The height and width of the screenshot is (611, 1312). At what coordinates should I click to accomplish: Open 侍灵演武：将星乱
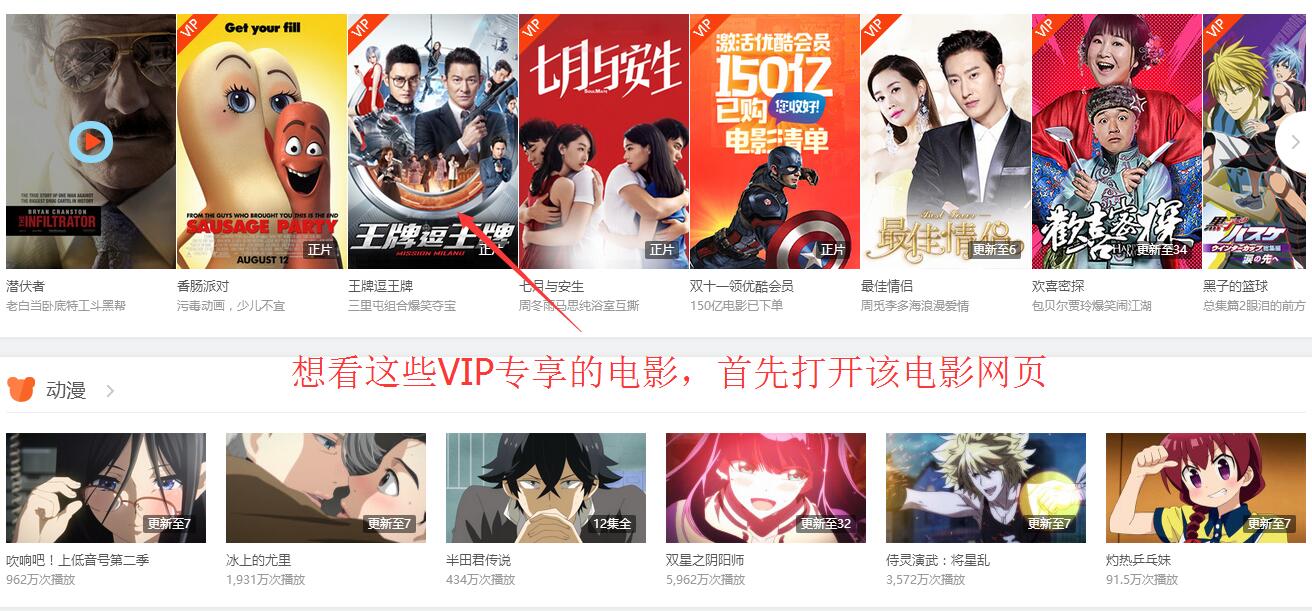pyautogui.click(x=986, y=488)
